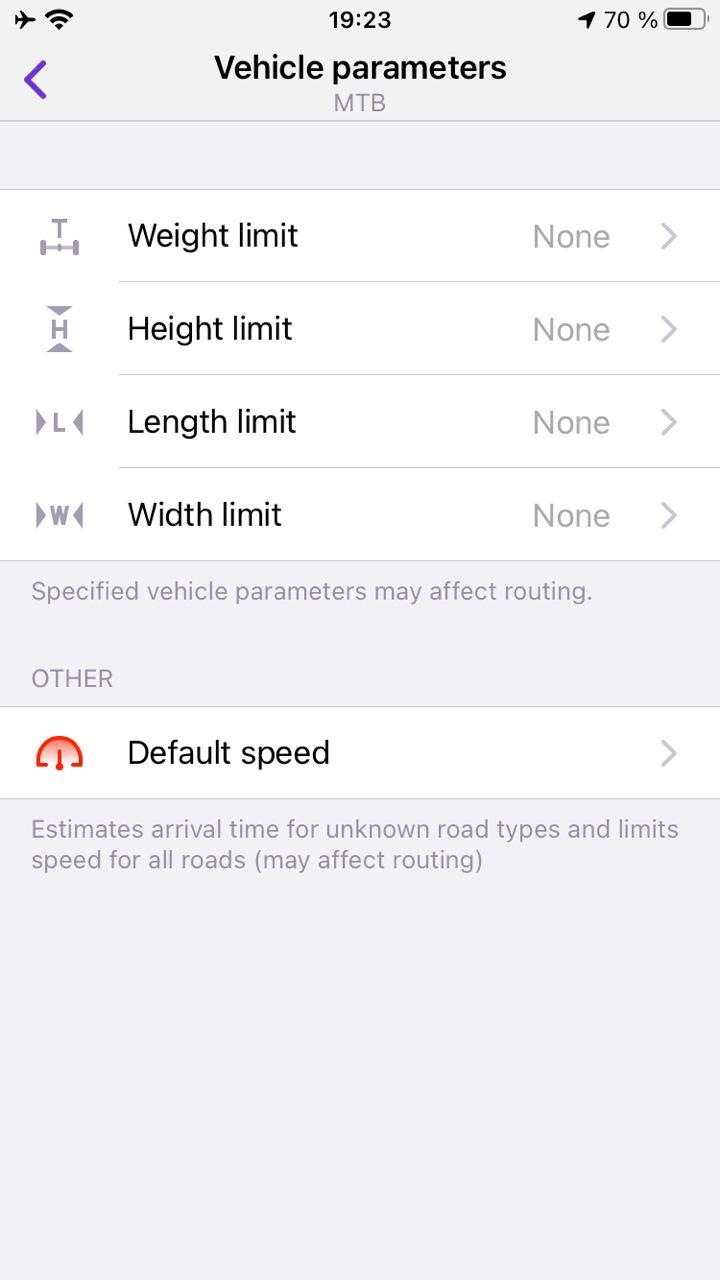Edit the Width limit

[360, 515]
